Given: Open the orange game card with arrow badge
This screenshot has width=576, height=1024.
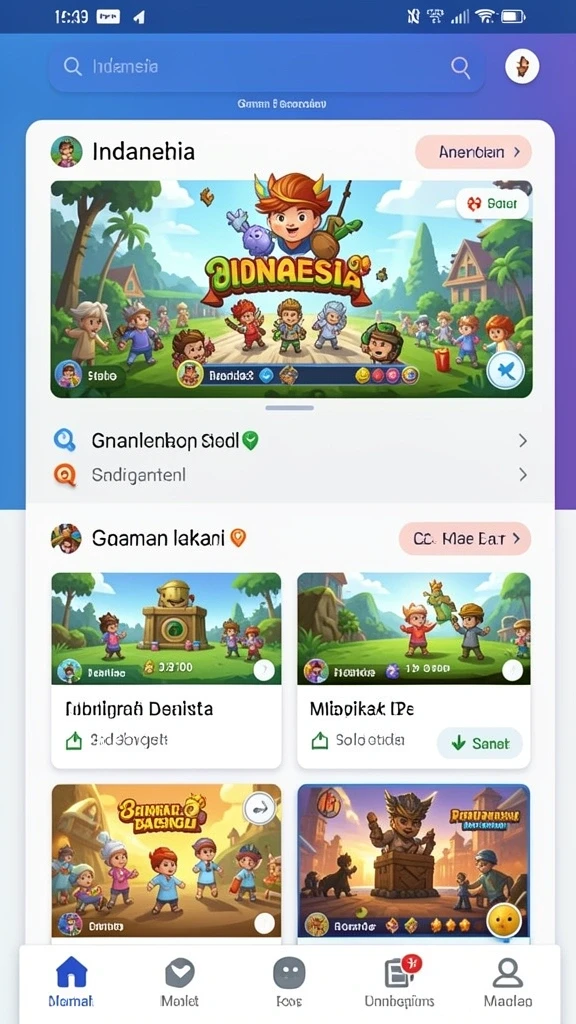Looking at the screenshot, I should 167,861.
